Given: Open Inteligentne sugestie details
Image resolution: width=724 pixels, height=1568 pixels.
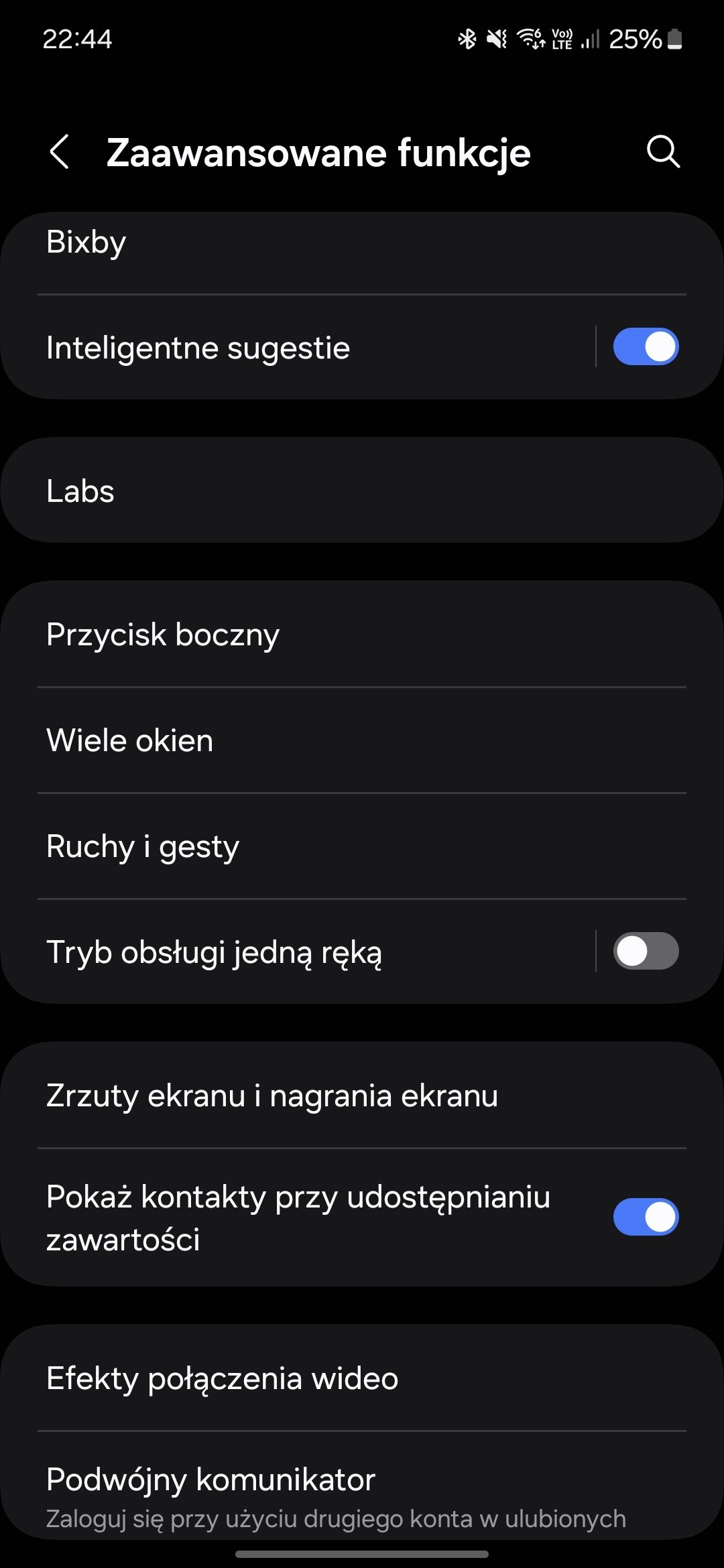Looking at the screenshot, I should (298, 347).
